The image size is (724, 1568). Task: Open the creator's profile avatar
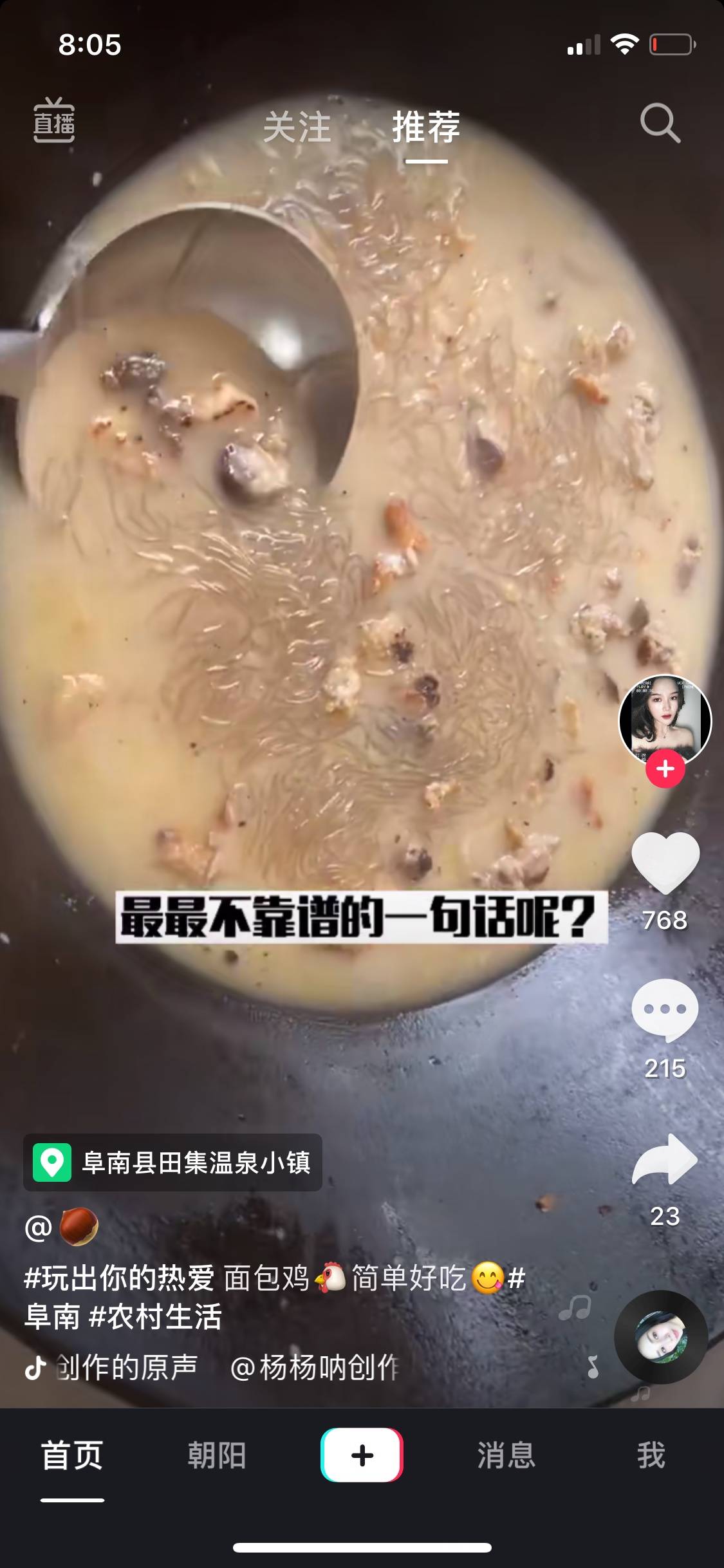pos(665,719)
